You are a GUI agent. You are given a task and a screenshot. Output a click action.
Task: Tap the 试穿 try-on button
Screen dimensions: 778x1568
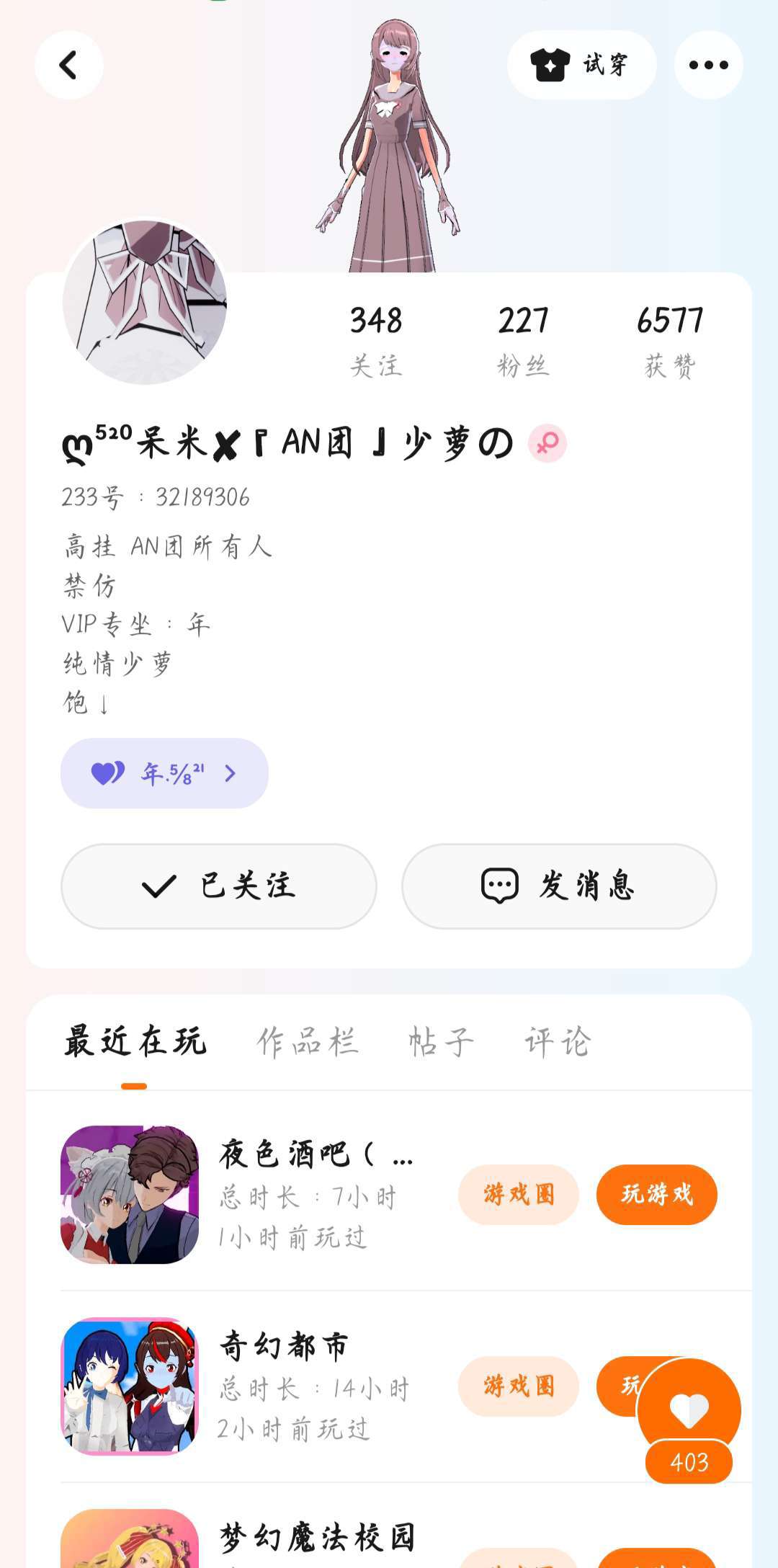pyautogui.click(x=581, y=65)
